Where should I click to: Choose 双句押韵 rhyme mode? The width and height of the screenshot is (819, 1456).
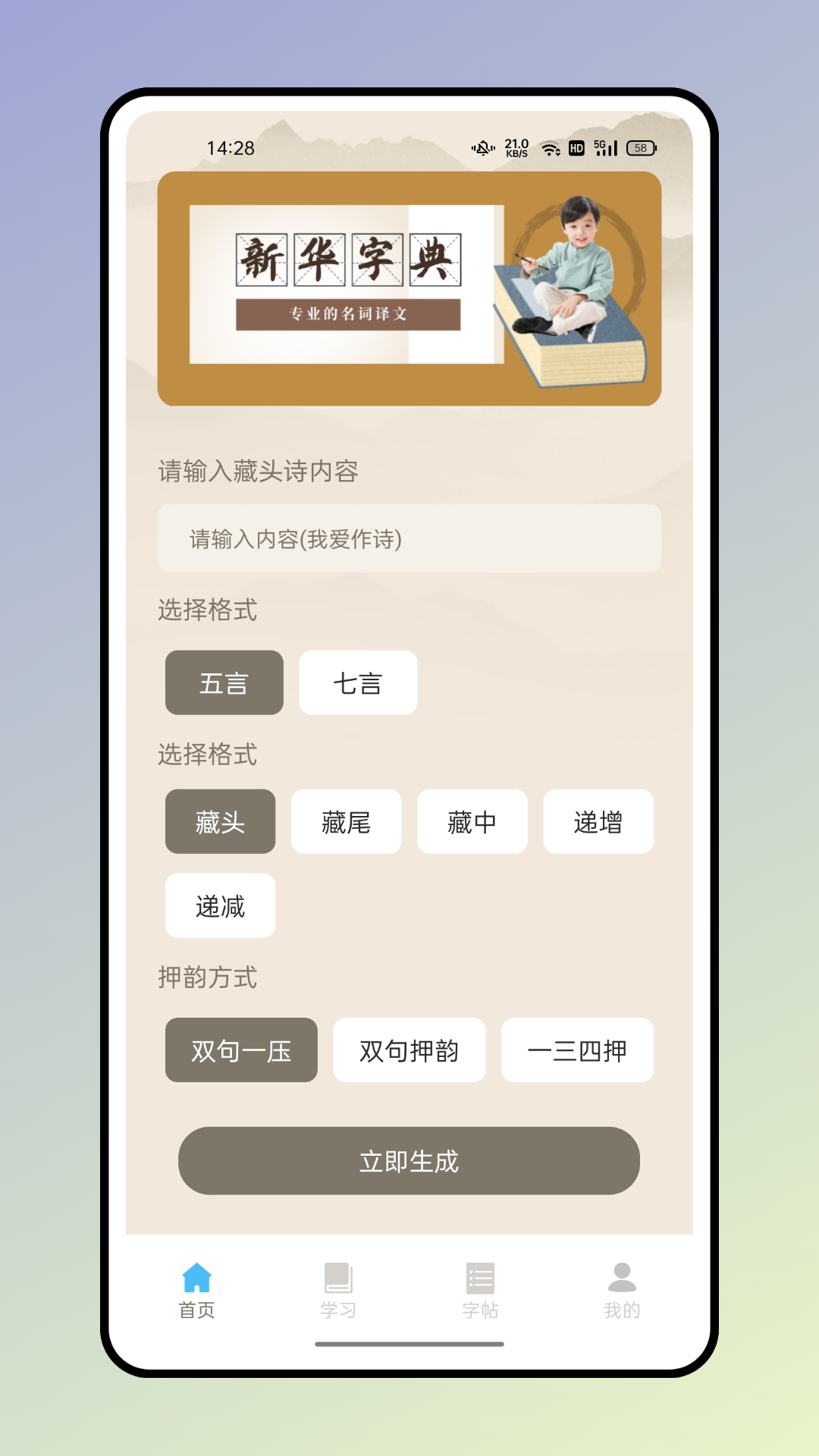409,1050
